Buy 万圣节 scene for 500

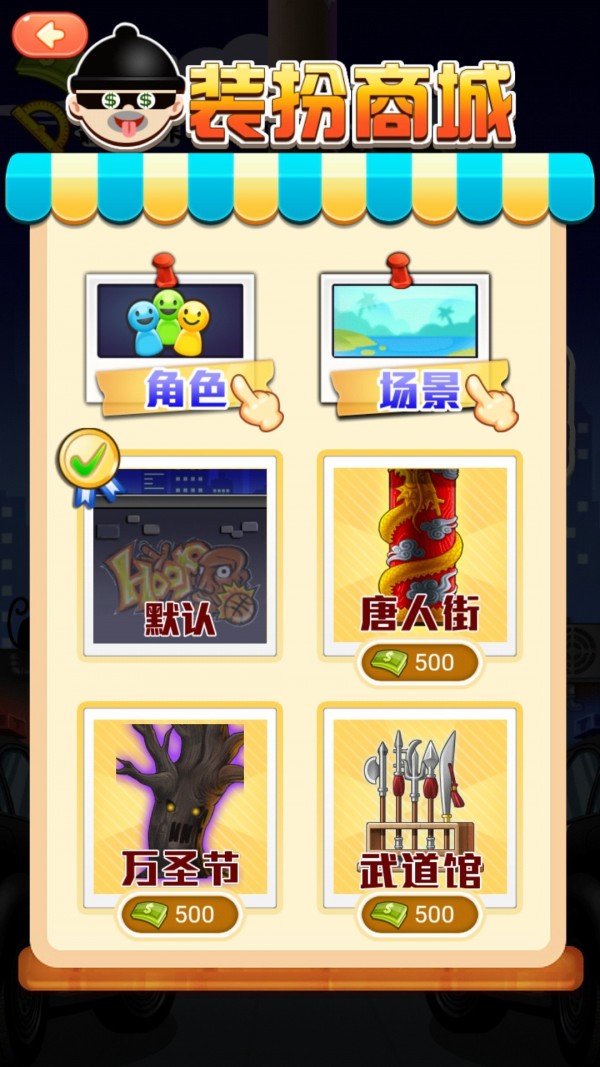180,914
